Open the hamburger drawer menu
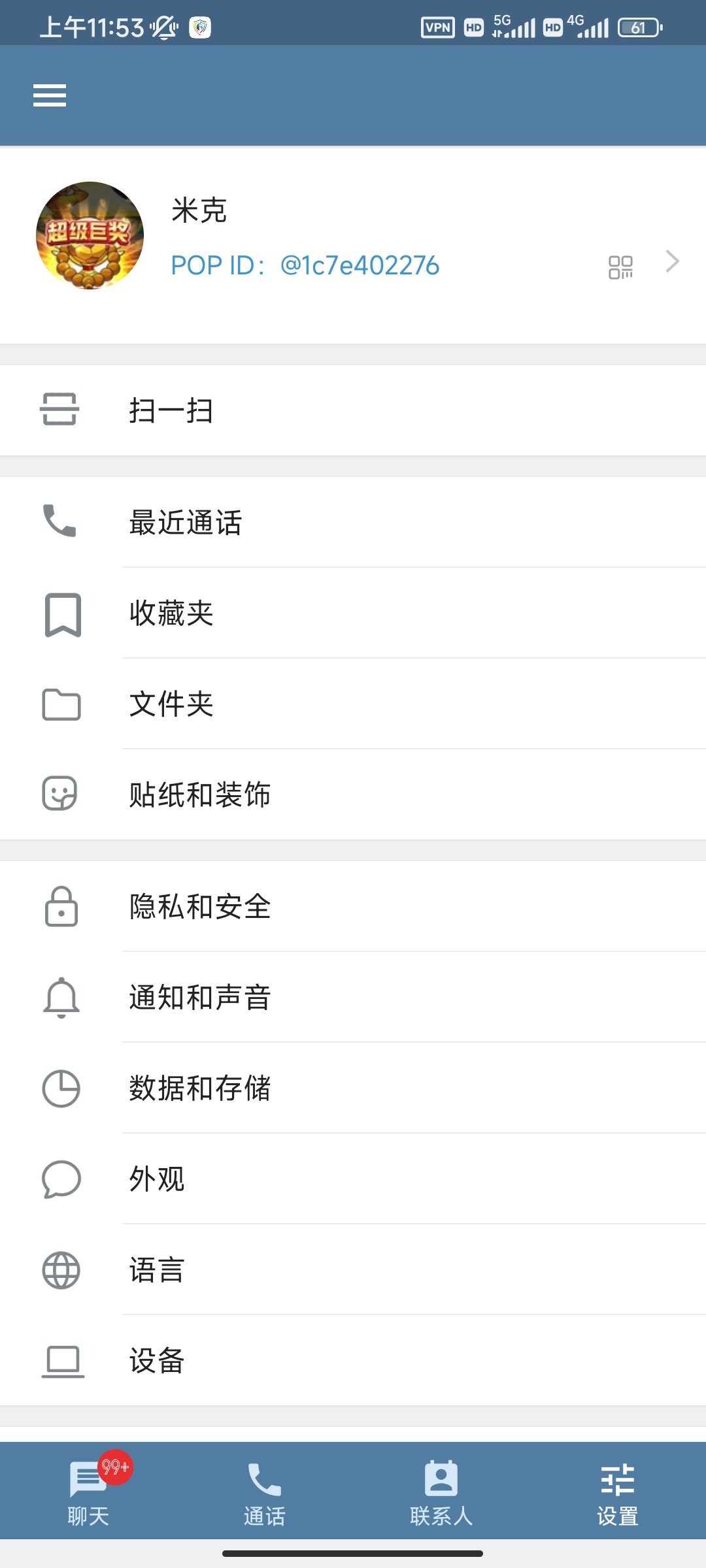 pos(50,95)
